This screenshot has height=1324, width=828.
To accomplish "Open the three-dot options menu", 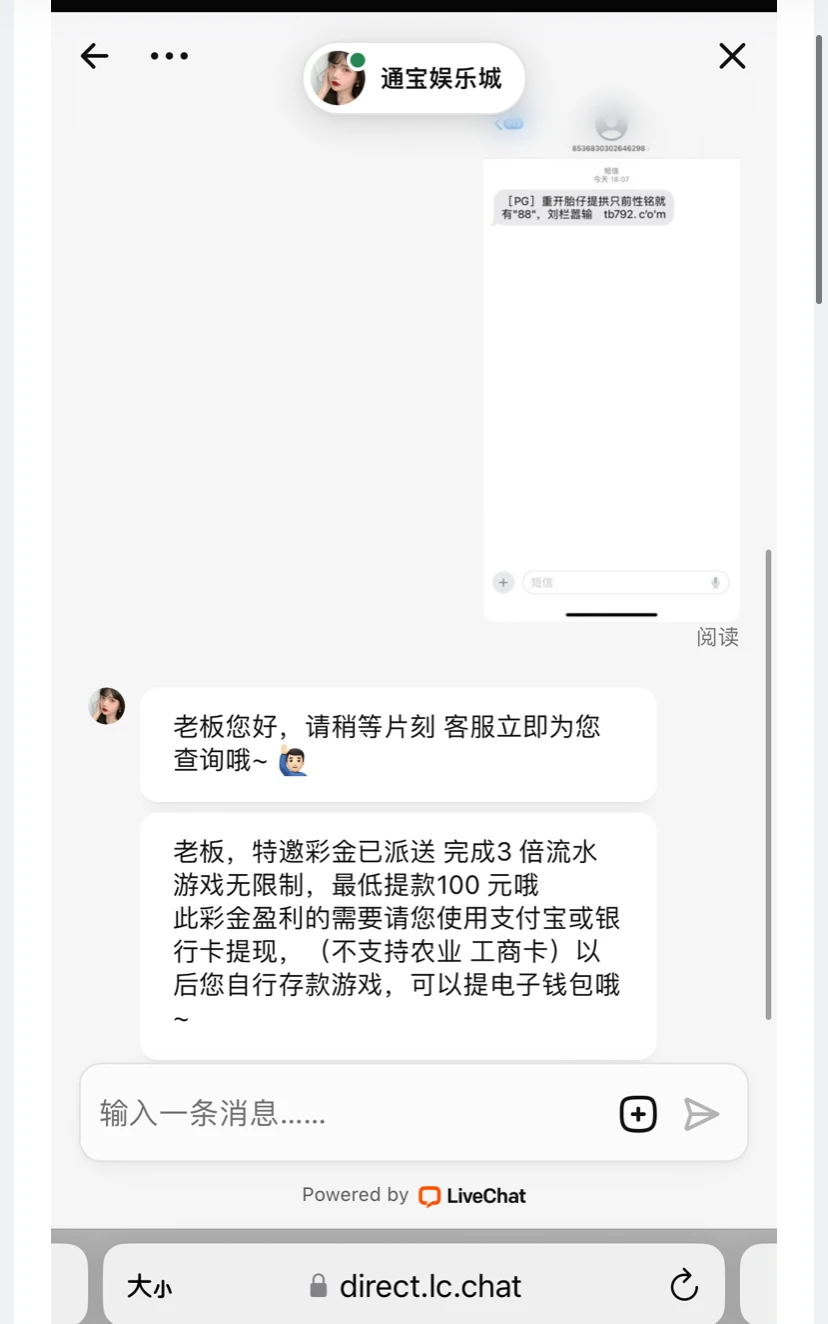I will [169, 56].
